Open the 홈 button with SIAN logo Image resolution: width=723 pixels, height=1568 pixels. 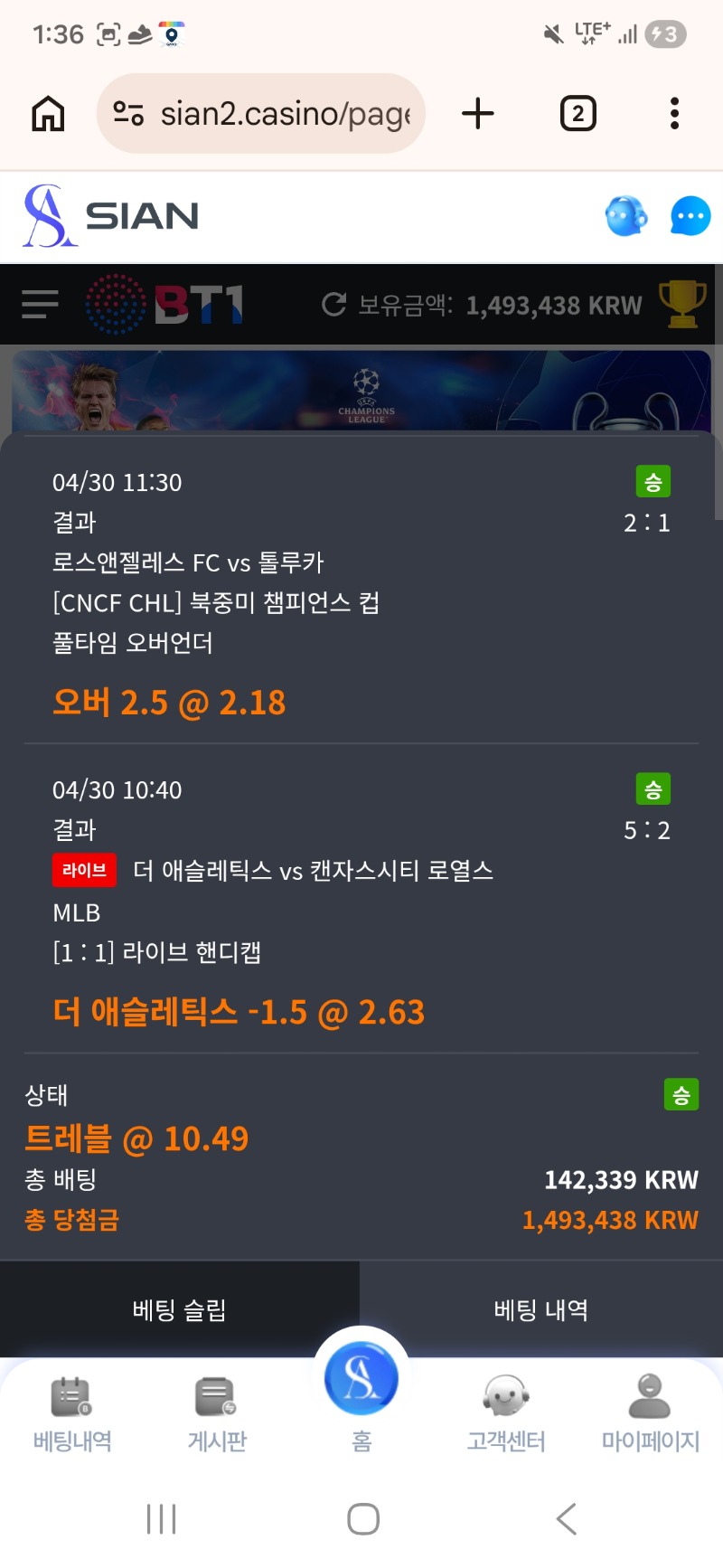point(361,1377)
